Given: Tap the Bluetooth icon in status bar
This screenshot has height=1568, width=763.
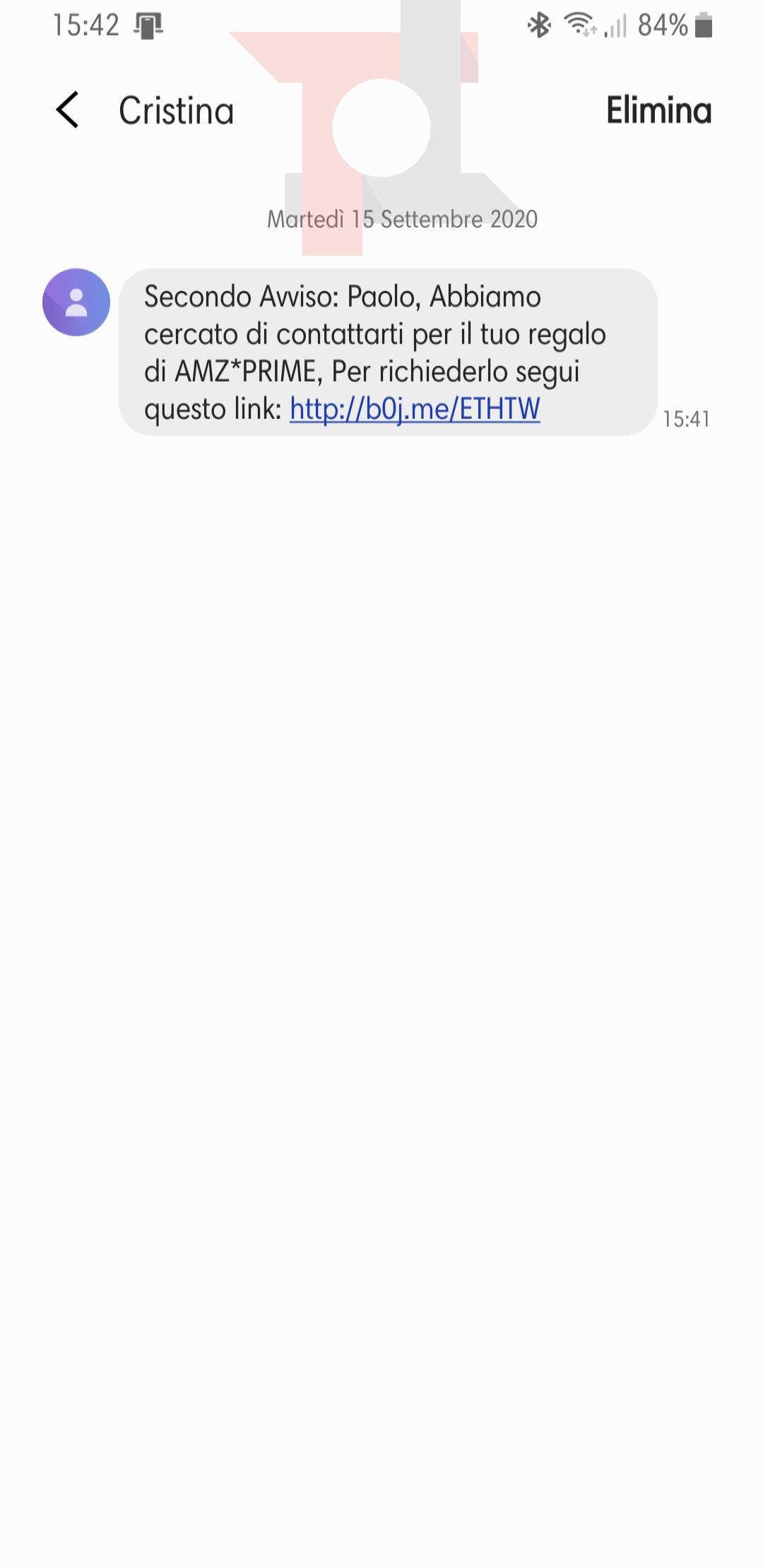Looking at the screenshot, I should coord(539,25).
